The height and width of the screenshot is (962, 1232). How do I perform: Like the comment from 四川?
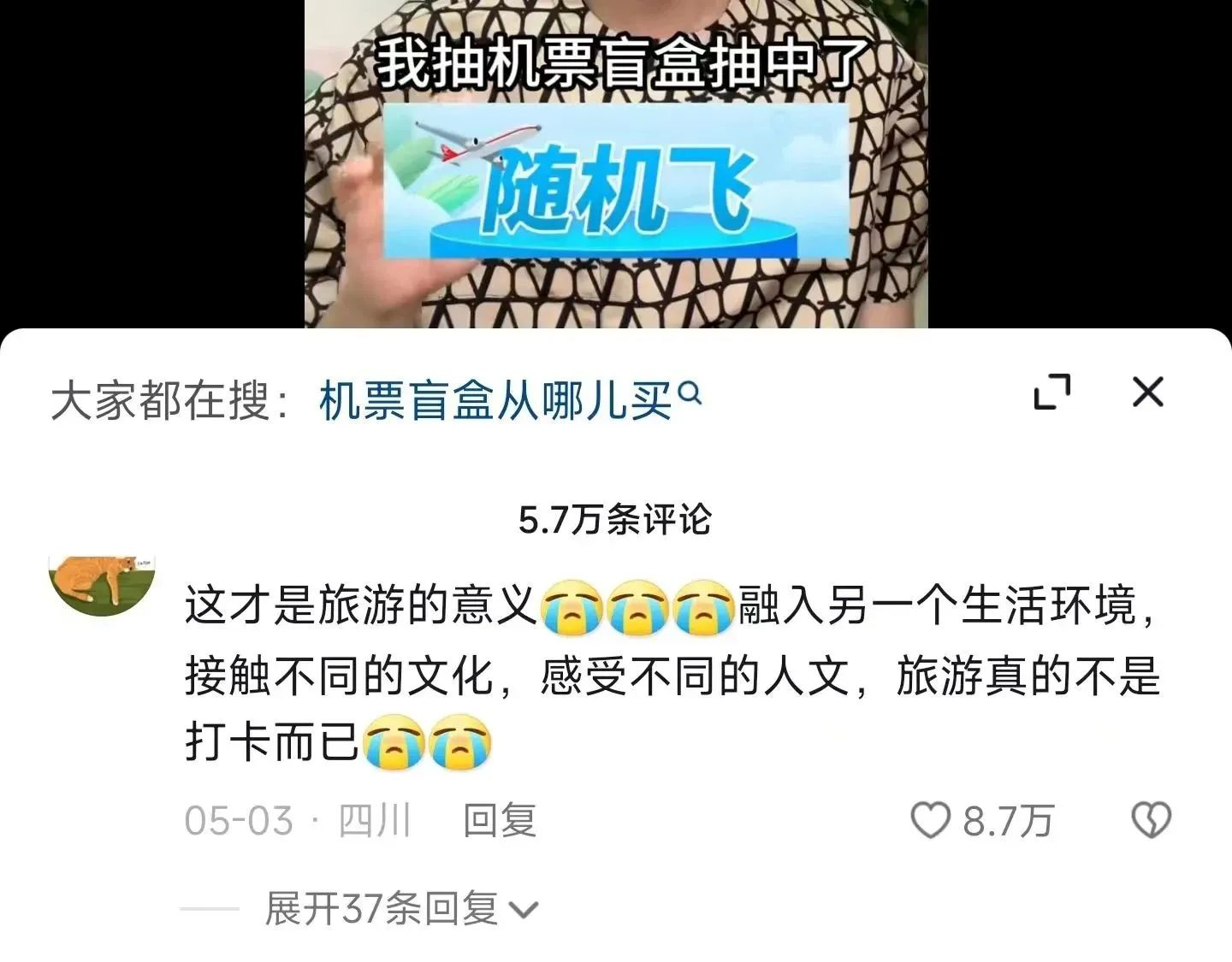tap(931, 820)
